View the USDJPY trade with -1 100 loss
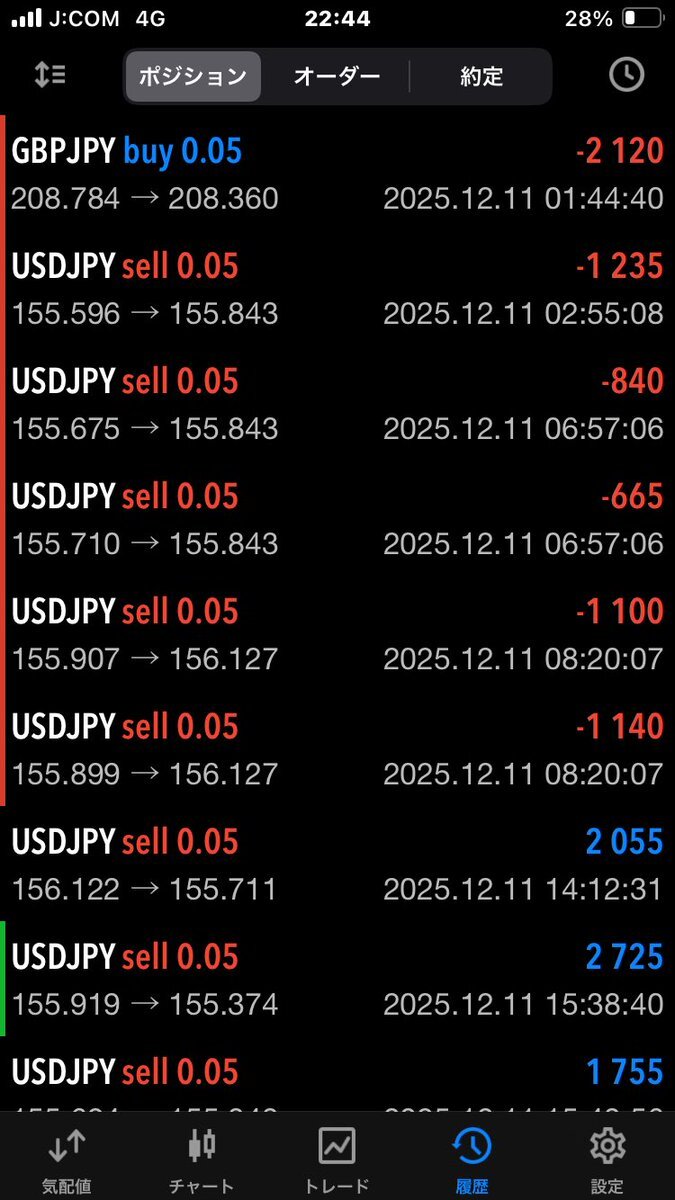The width and height of the screenshot is (675, 1200). click(337, 634)
